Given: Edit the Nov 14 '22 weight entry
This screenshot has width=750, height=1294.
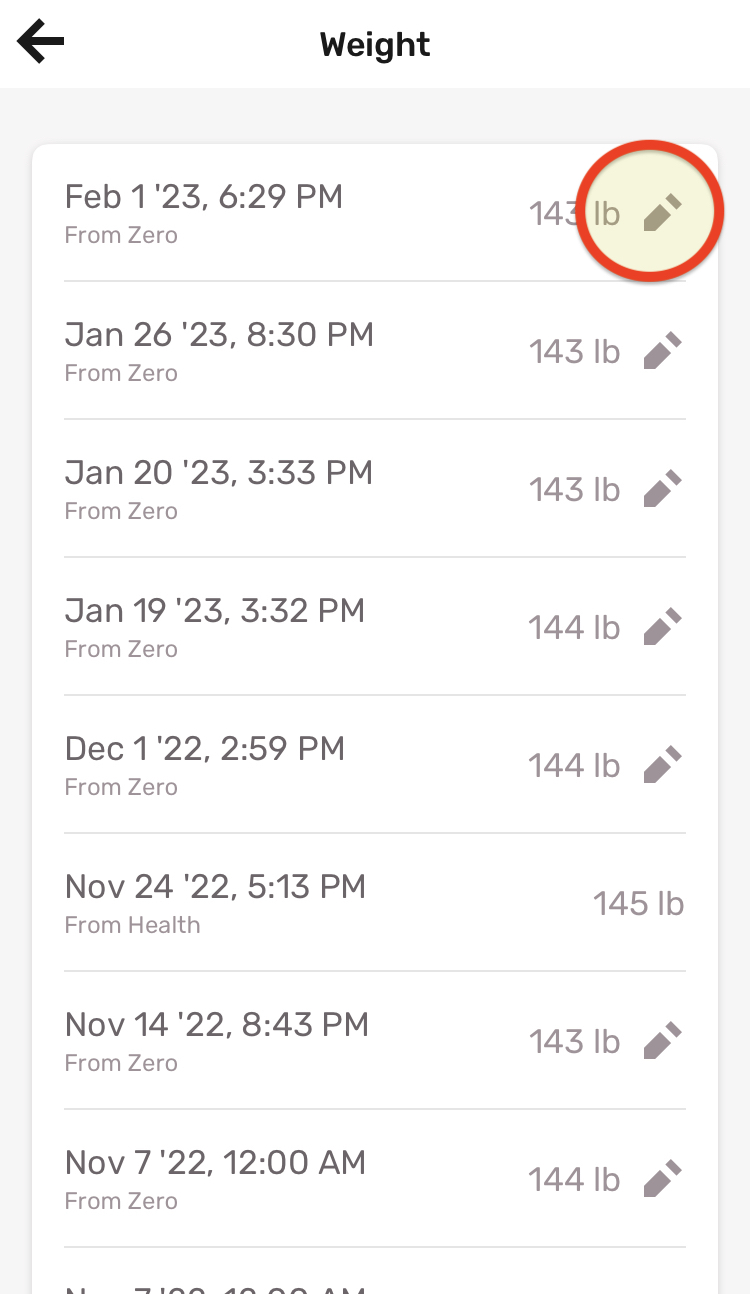Looking at the screenshot, I should click(x=662, y=1041).
